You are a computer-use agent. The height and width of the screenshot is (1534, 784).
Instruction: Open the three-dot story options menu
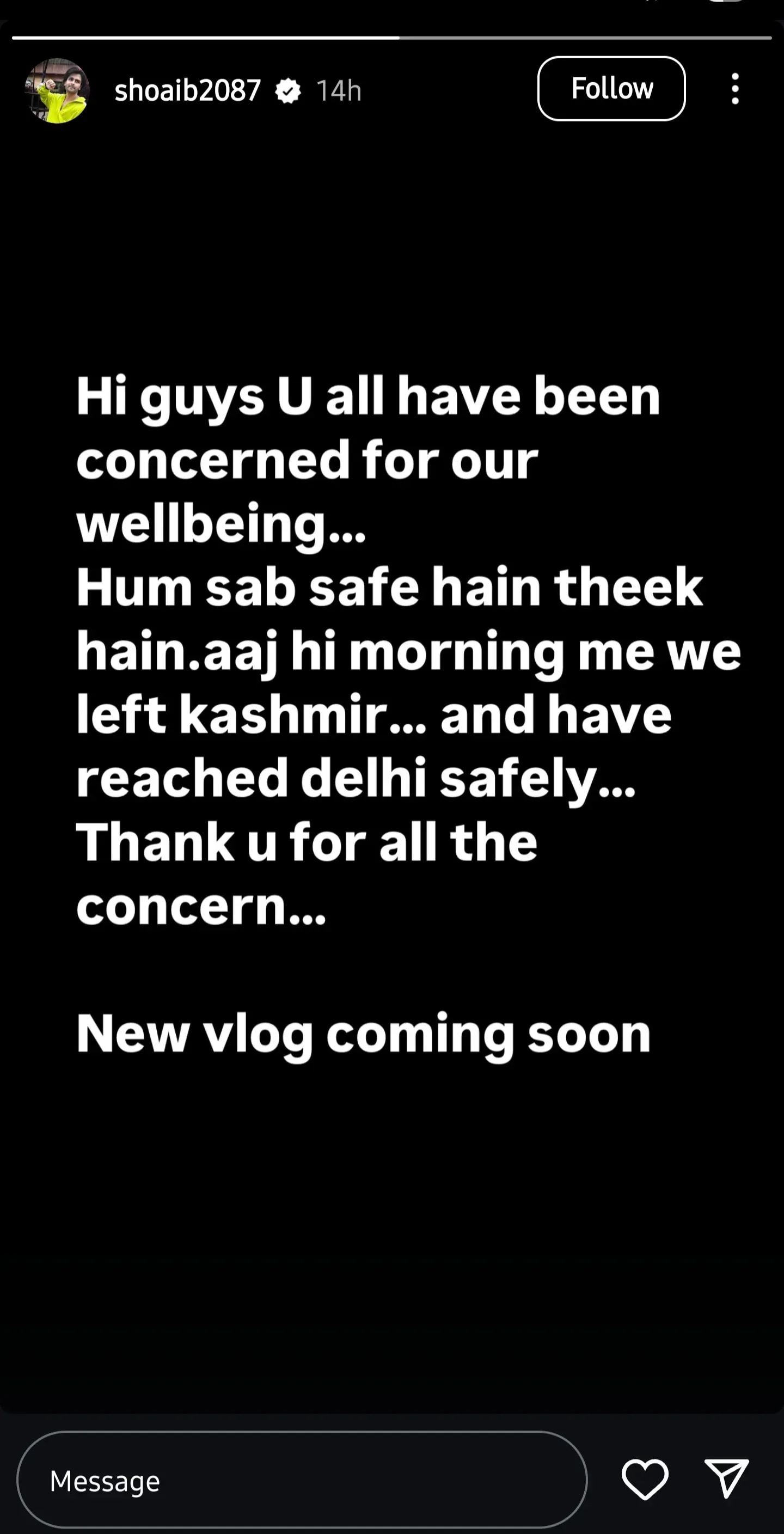coord(735,89)
